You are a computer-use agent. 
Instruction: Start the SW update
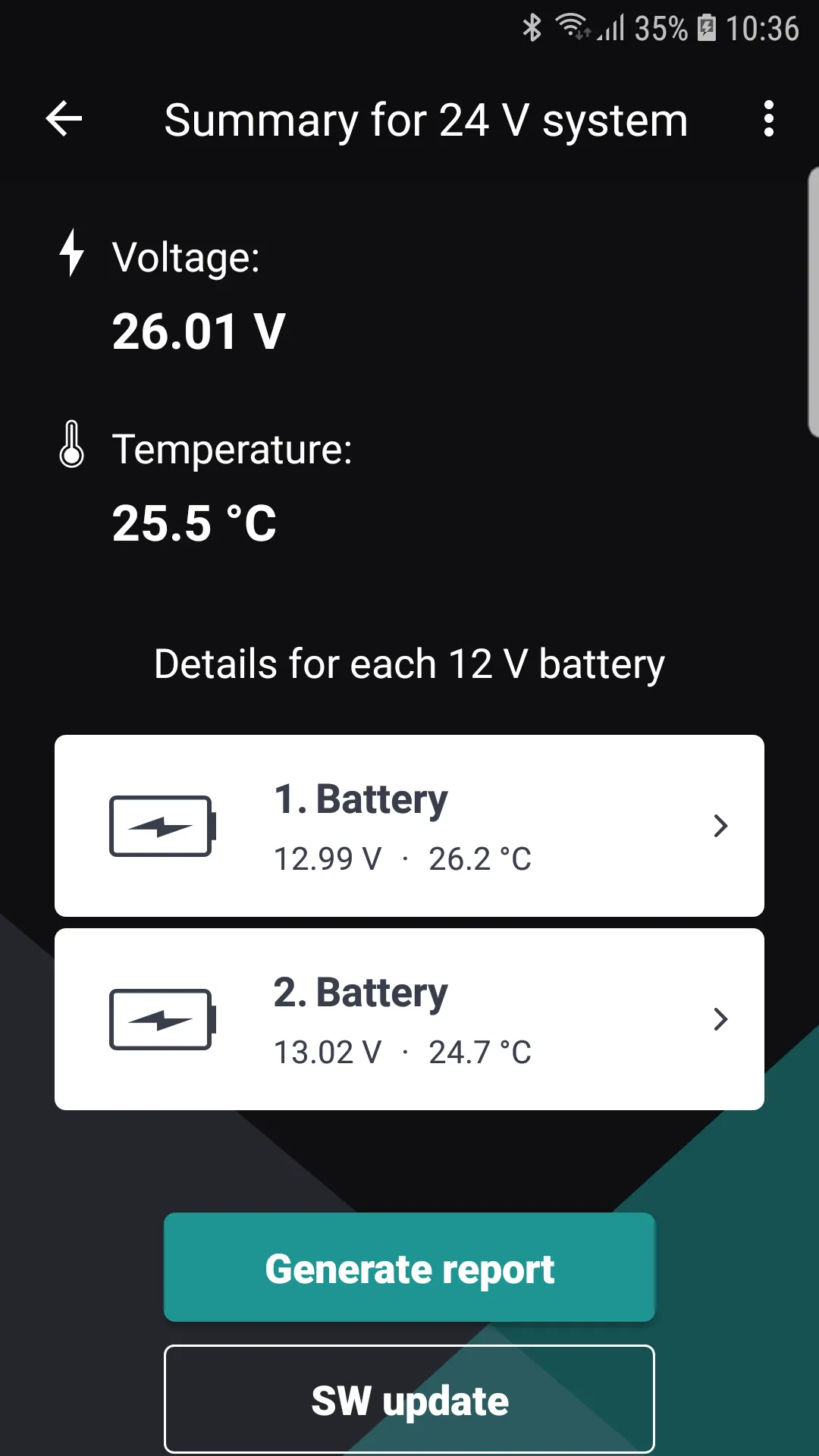click(x=409, y=1399)
